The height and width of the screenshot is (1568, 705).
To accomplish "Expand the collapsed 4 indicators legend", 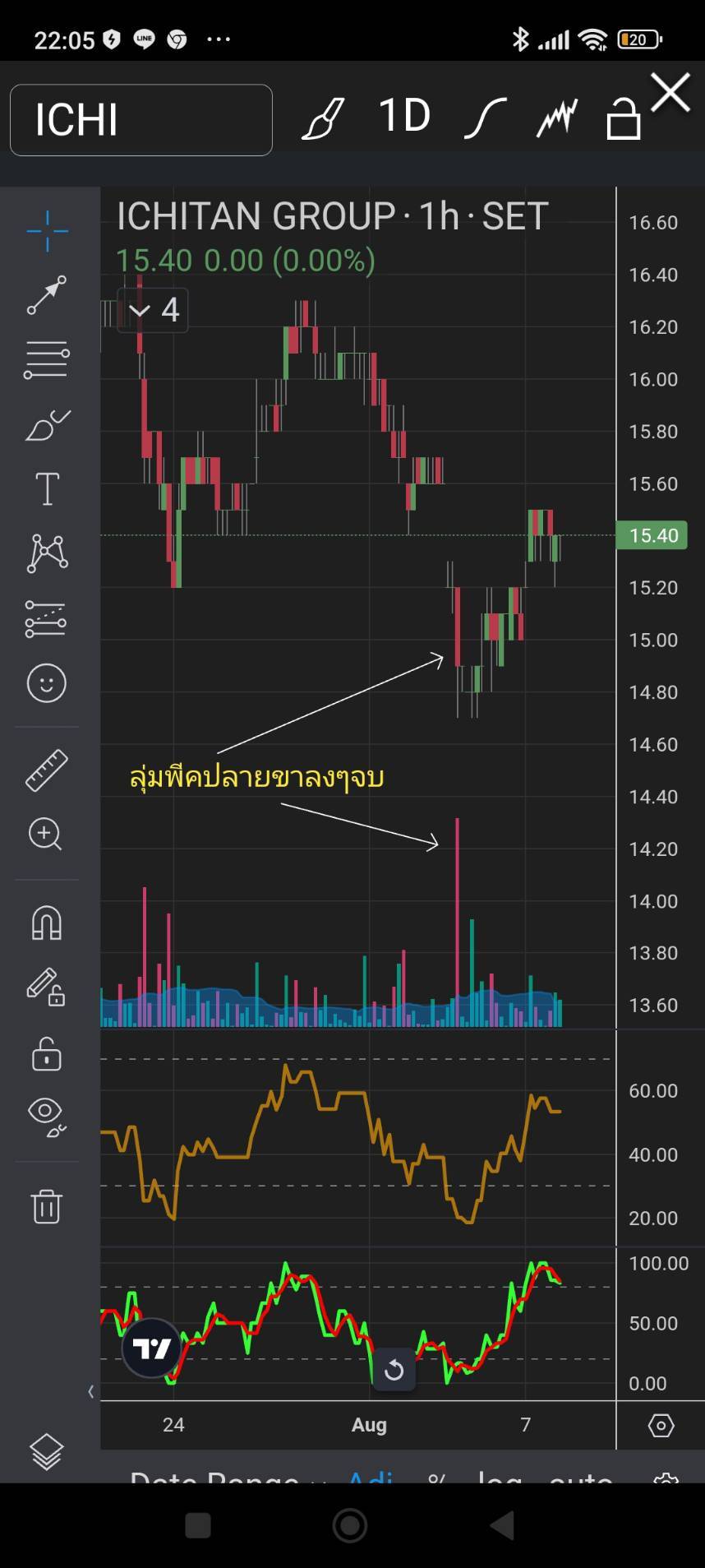I will coord(154,310).
